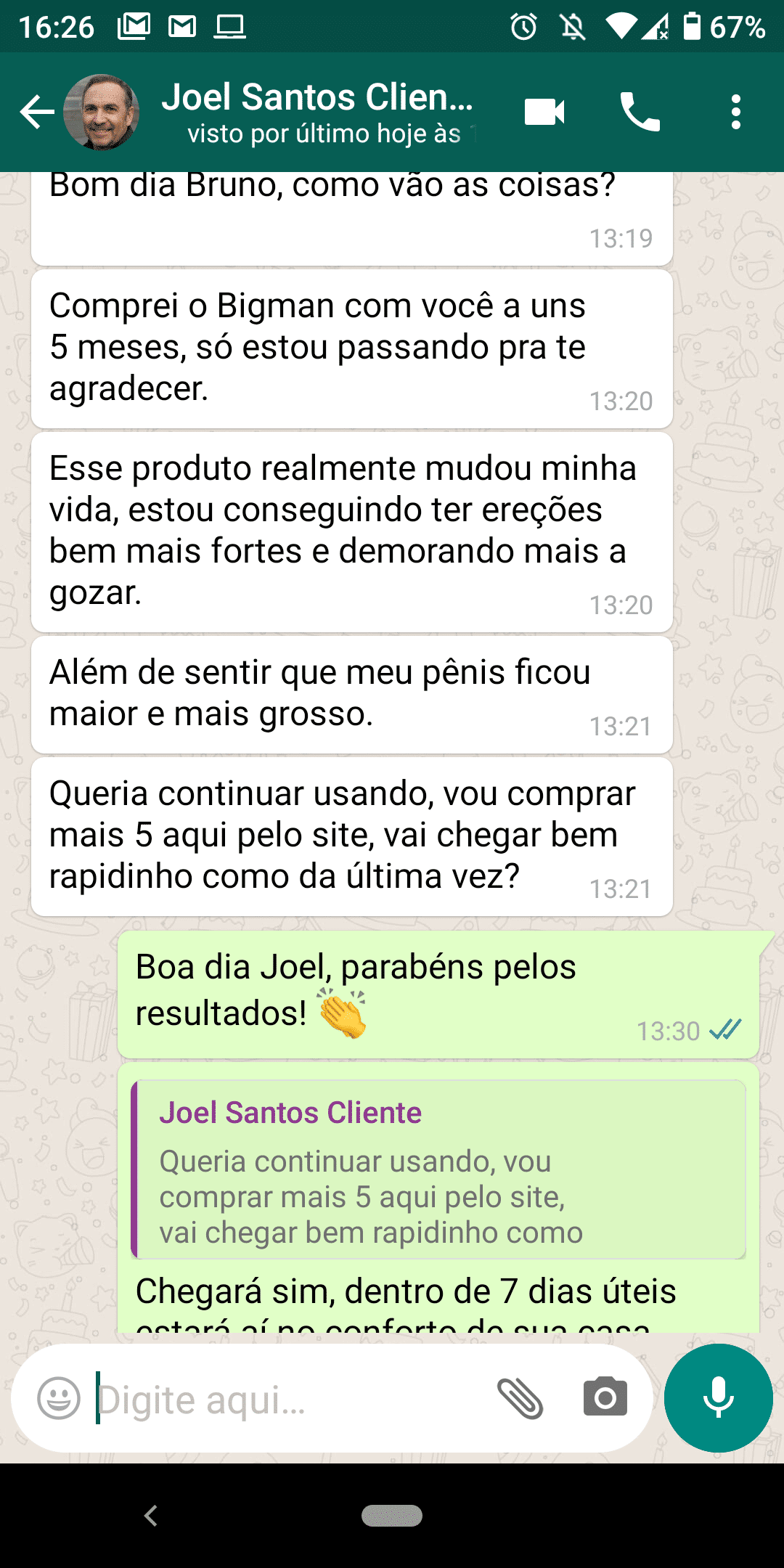
Task: Focus the 'Digite aqui...' message field
Action: (290, 1399)
